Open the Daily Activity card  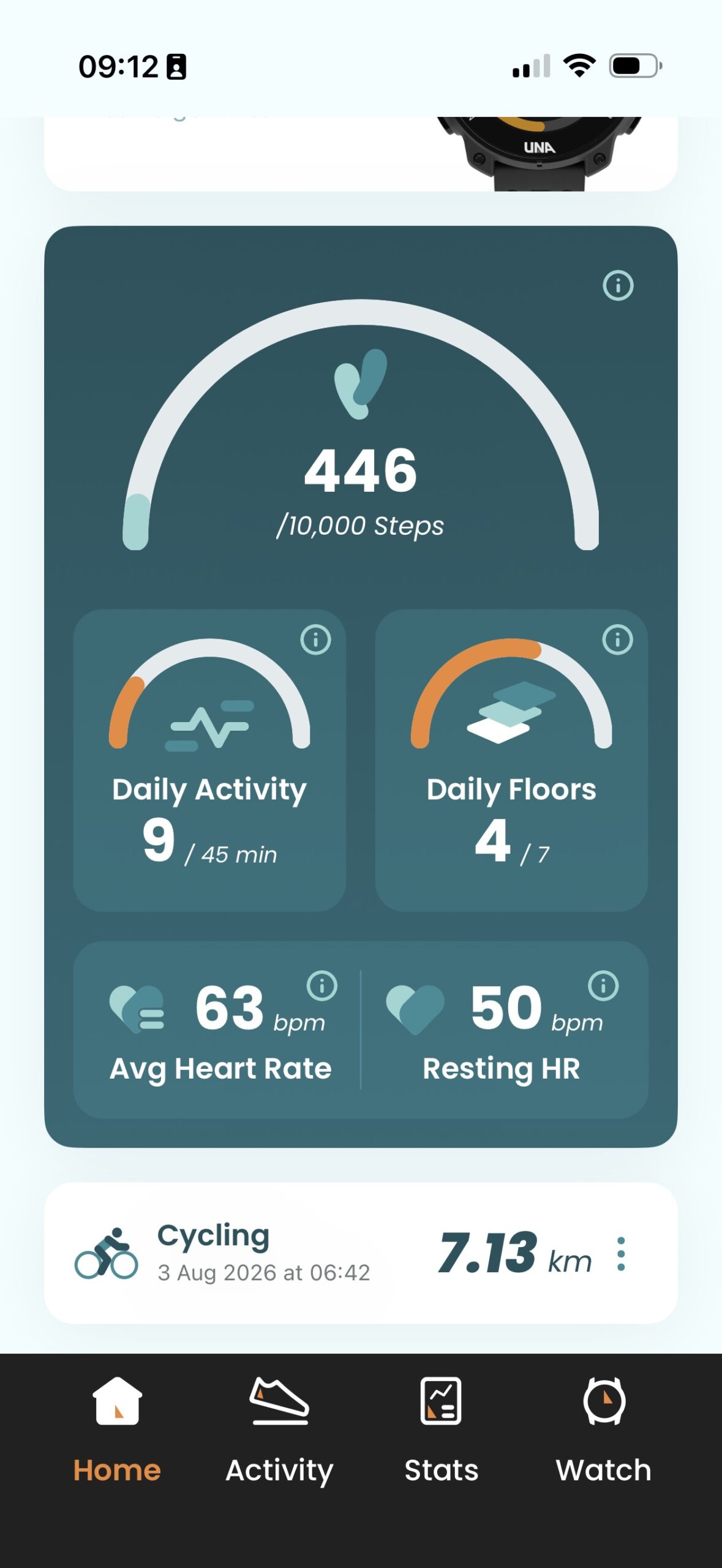(x=209, y=760)
